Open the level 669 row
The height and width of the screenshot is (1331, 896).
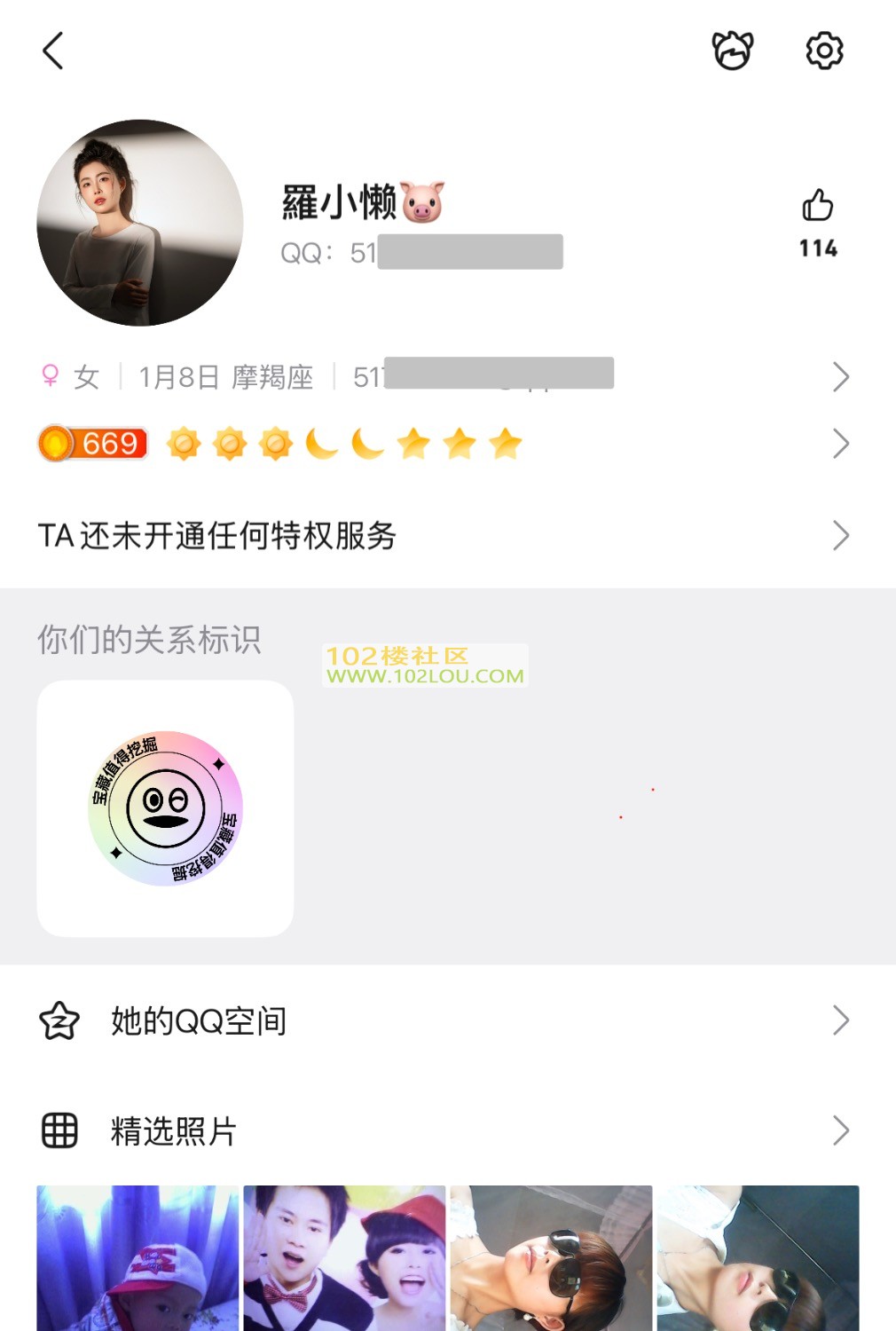[x=444, y=444]
